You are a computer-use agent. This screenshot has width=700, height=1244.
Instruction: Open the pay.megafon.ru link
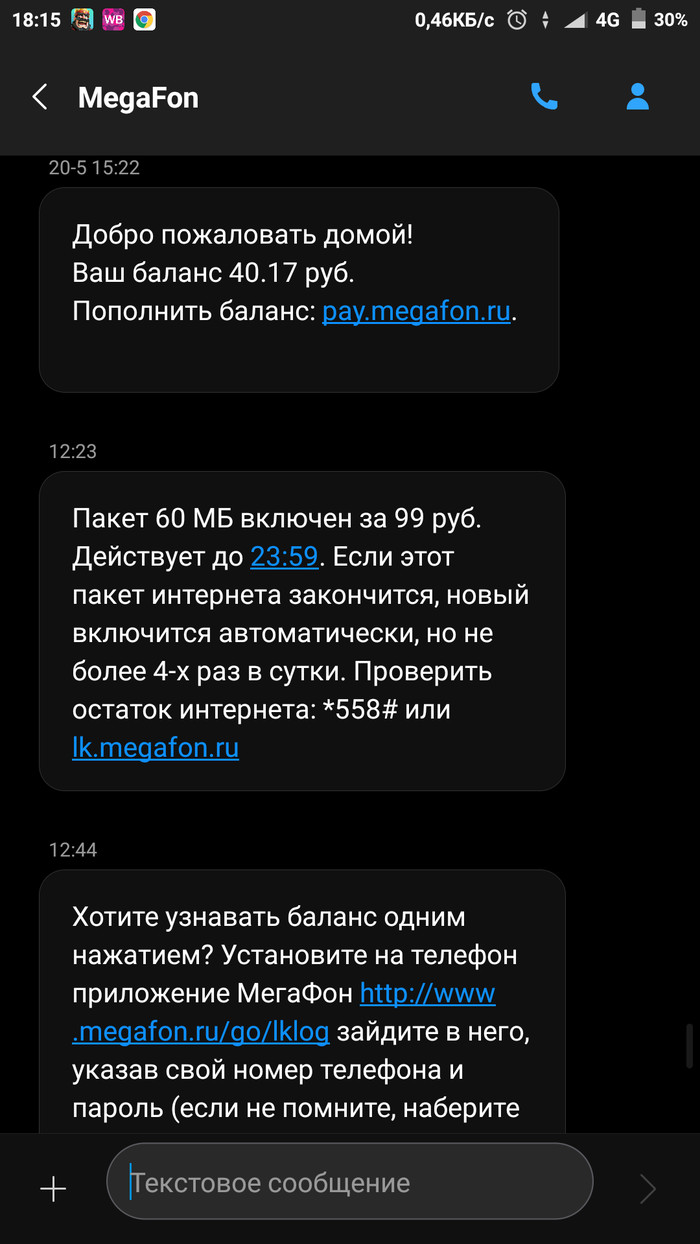click(416, 311)
